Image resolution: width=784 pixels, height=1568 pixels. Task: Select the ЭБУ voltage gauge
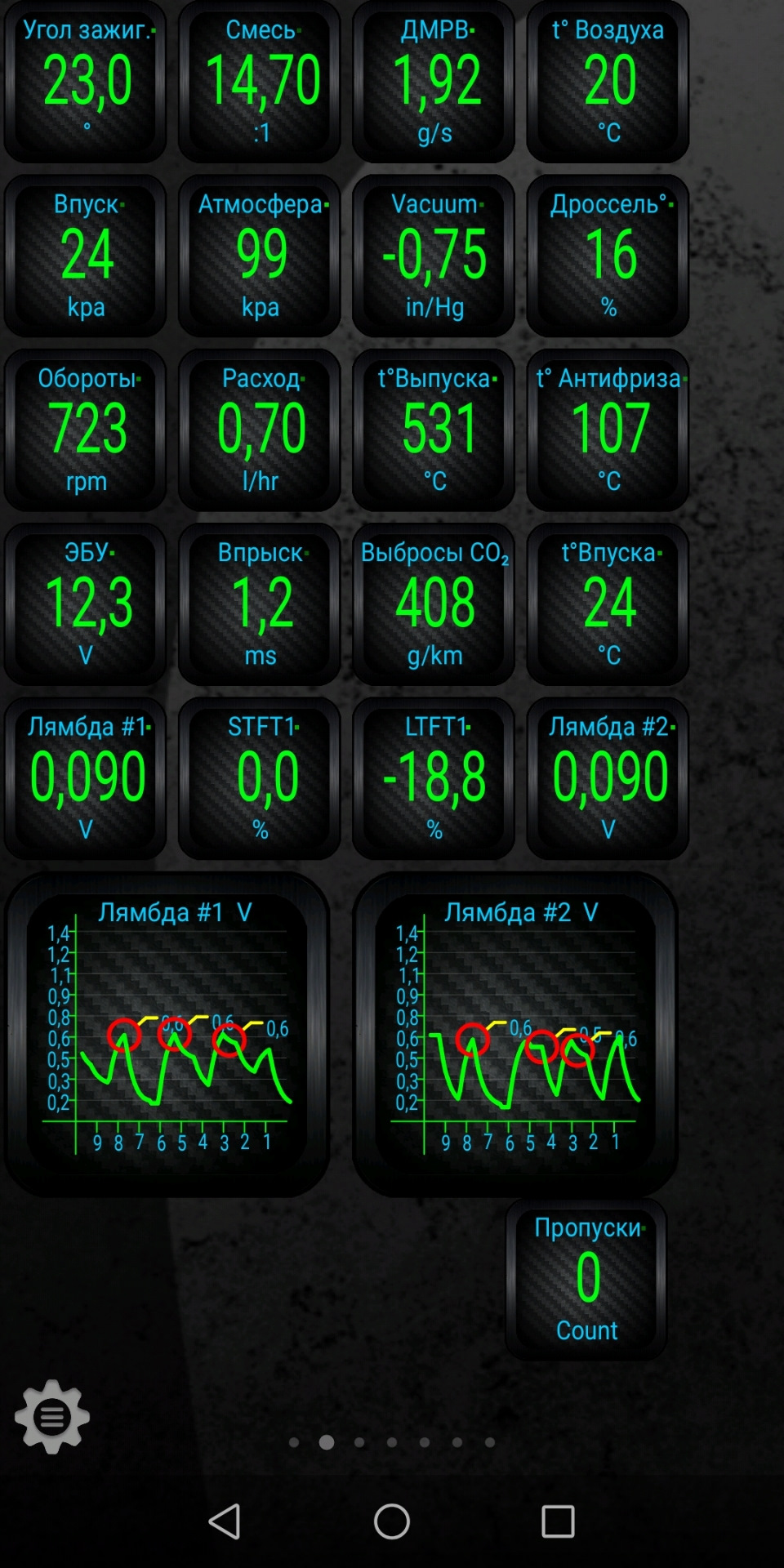86,604
